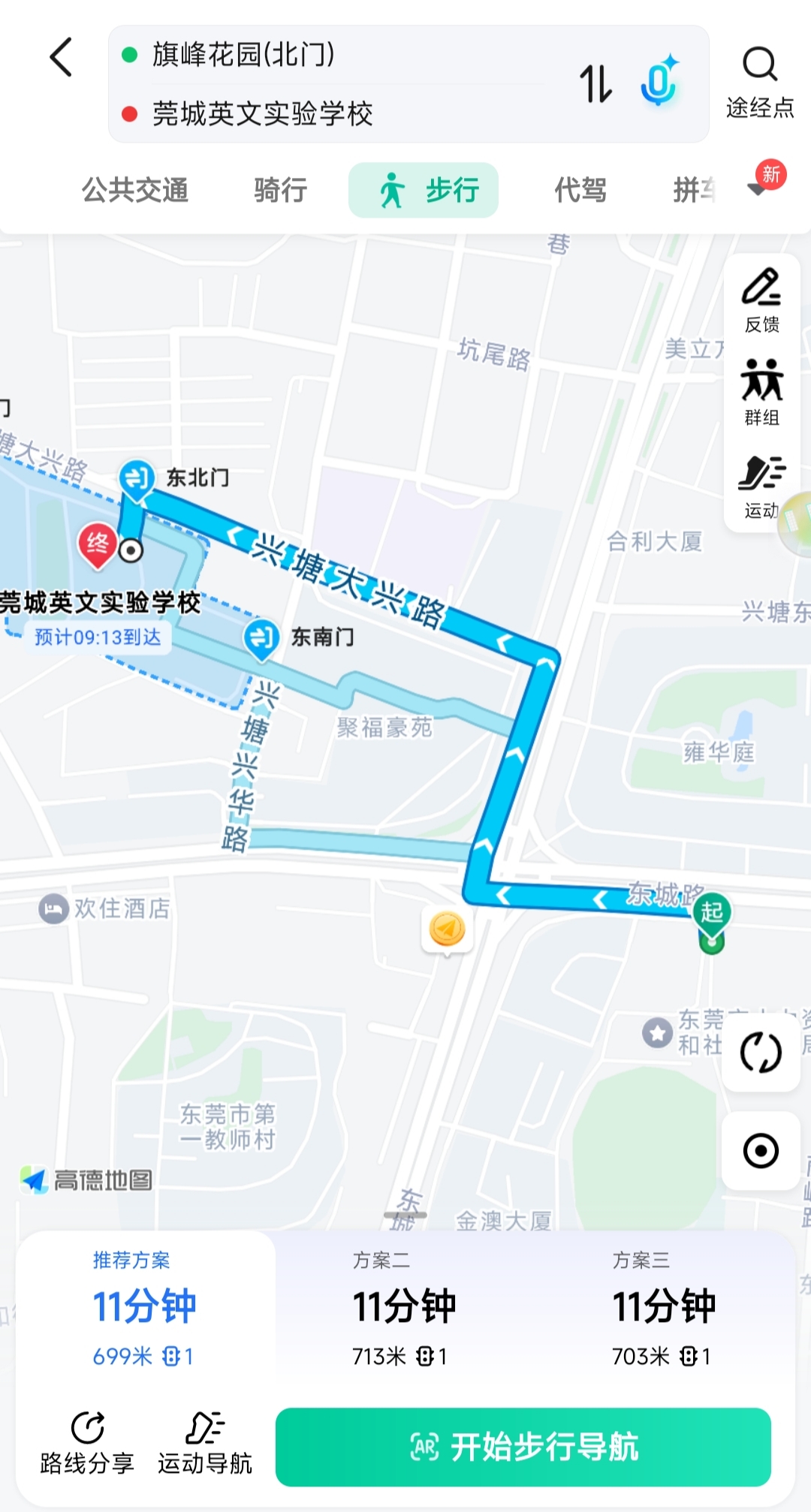Tap 开始步行导航 to start walking

(523, 1447)
